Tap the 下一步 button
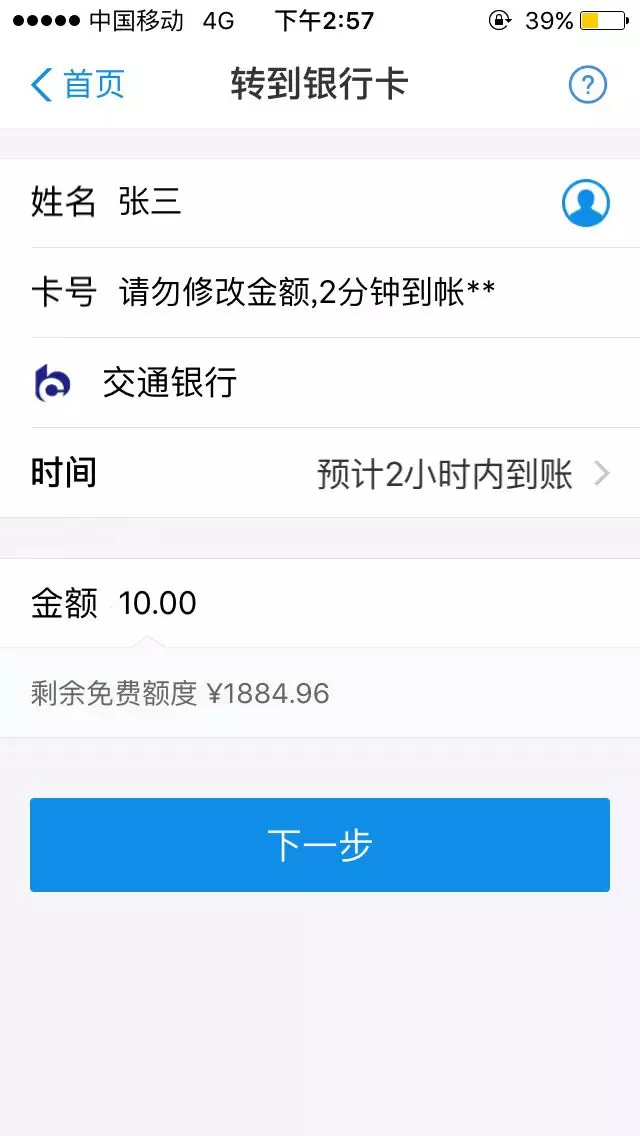The image size is (640, 1136). 320,845
